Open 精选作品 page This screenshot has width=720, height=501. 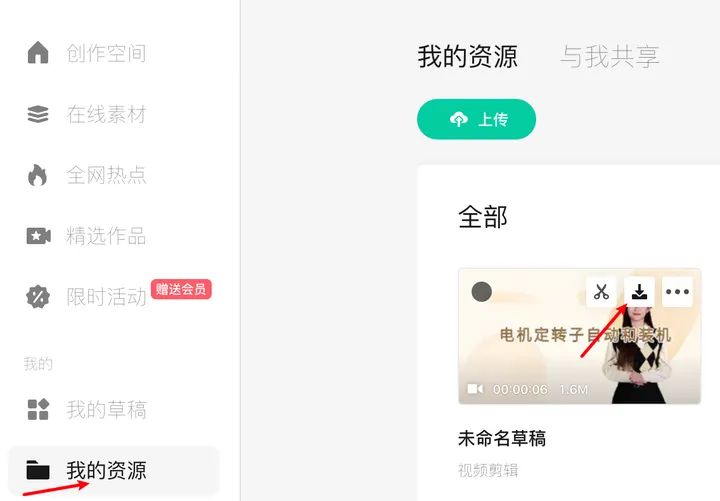[105, 236]
